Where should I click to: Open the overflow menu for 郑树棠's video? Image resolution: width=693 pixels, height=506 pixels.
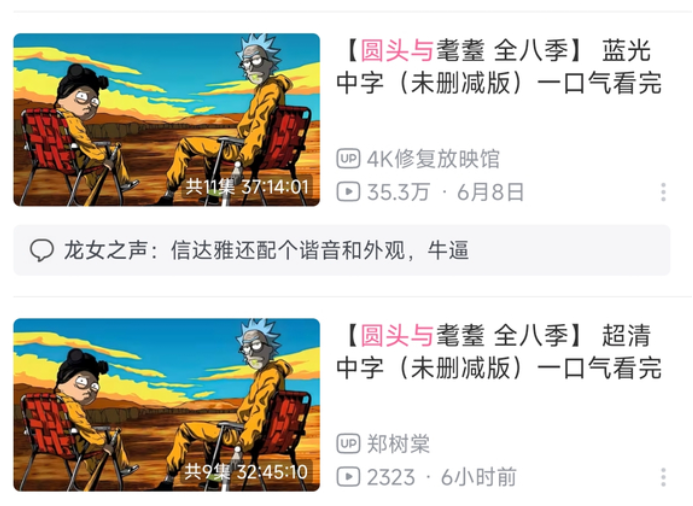pos(663,477)
